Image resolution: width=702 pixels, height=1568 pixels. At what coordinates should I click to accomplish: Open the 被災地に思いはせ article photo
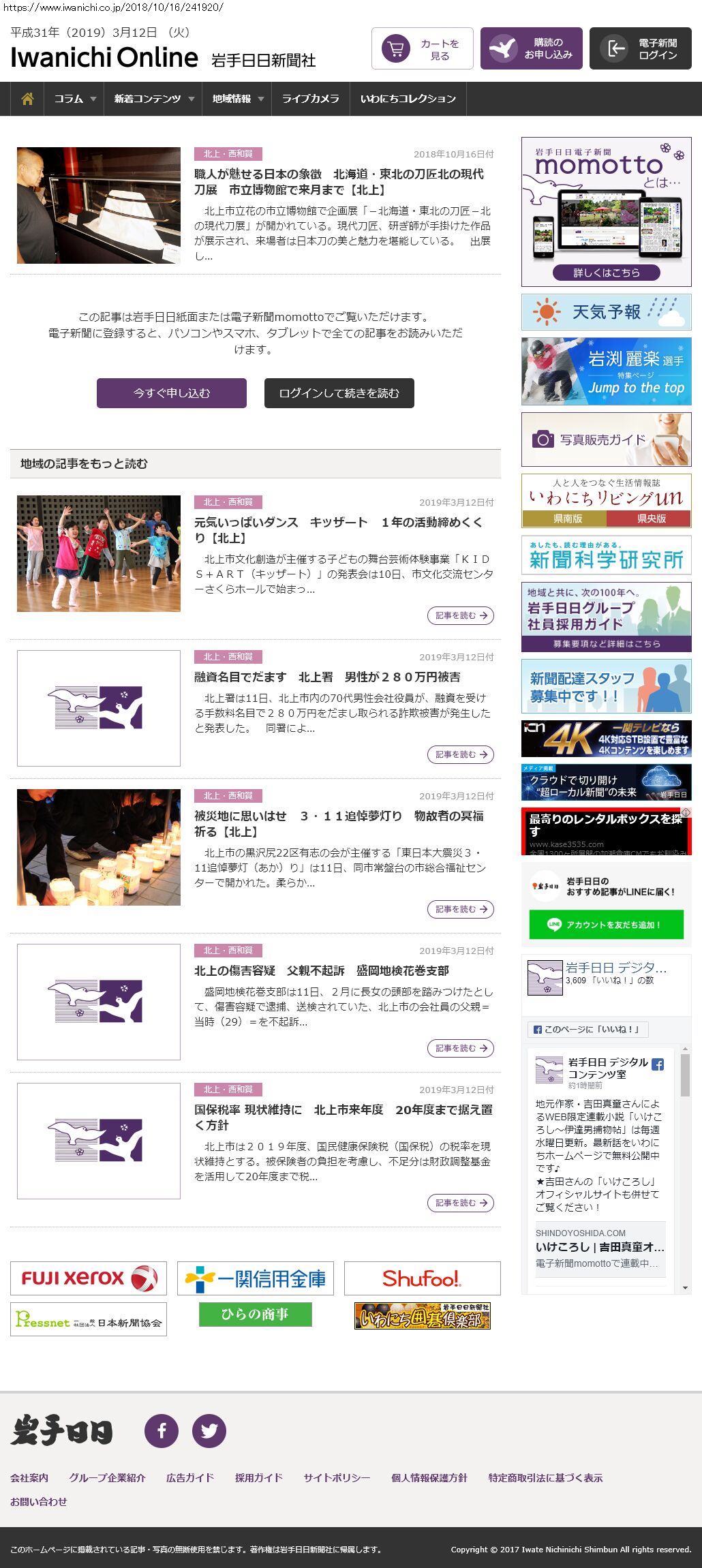[99, 847]
